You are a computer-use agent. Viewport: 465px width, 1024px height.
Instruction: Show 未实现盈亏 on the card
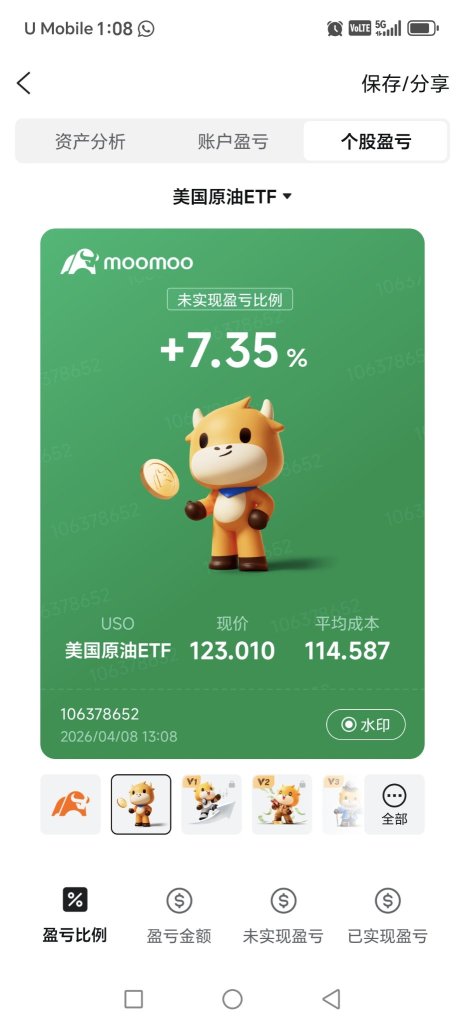[x=283, y=916]
